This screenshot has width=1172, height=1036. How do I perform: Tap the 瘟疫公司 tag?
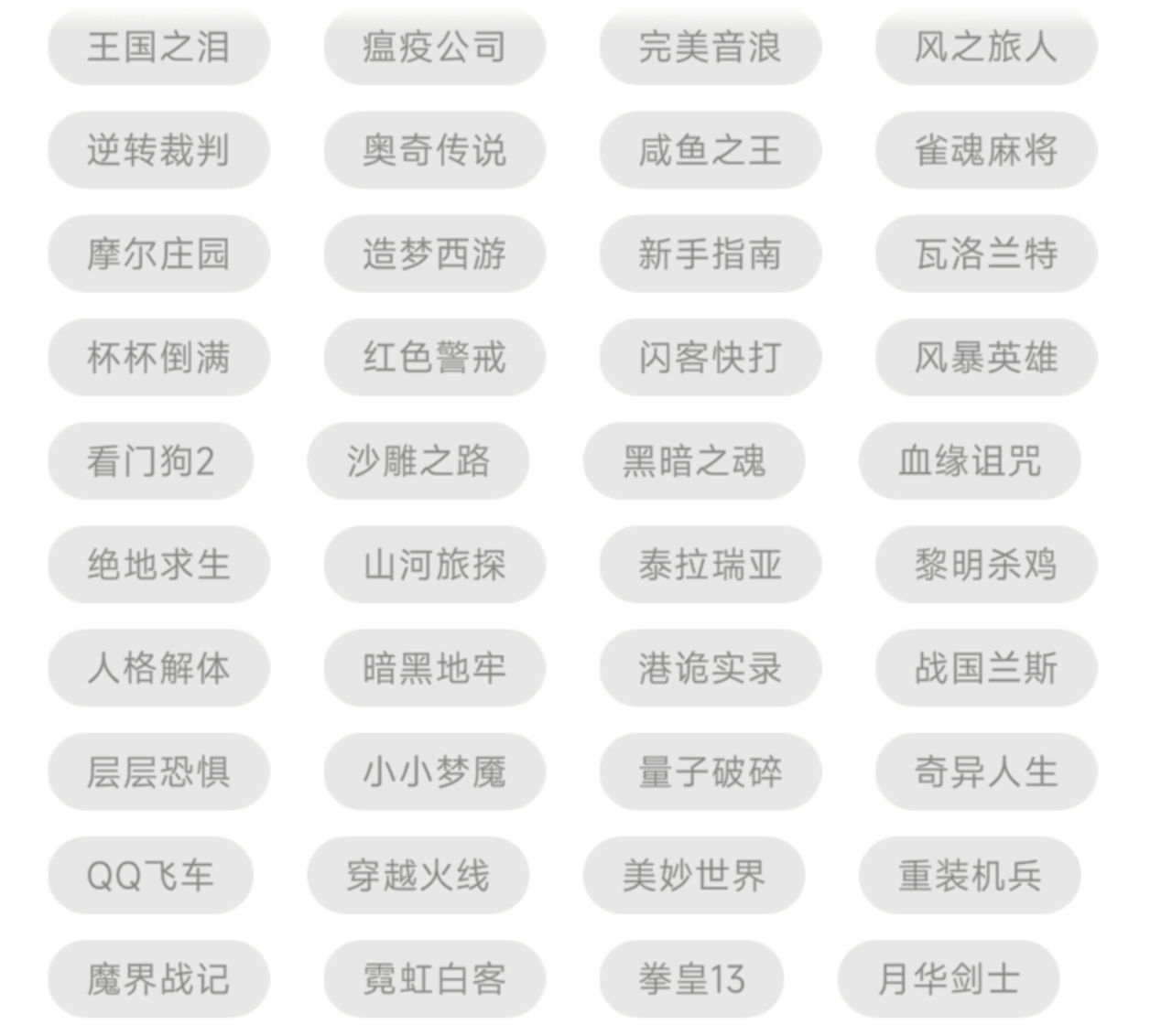[434, 47]
